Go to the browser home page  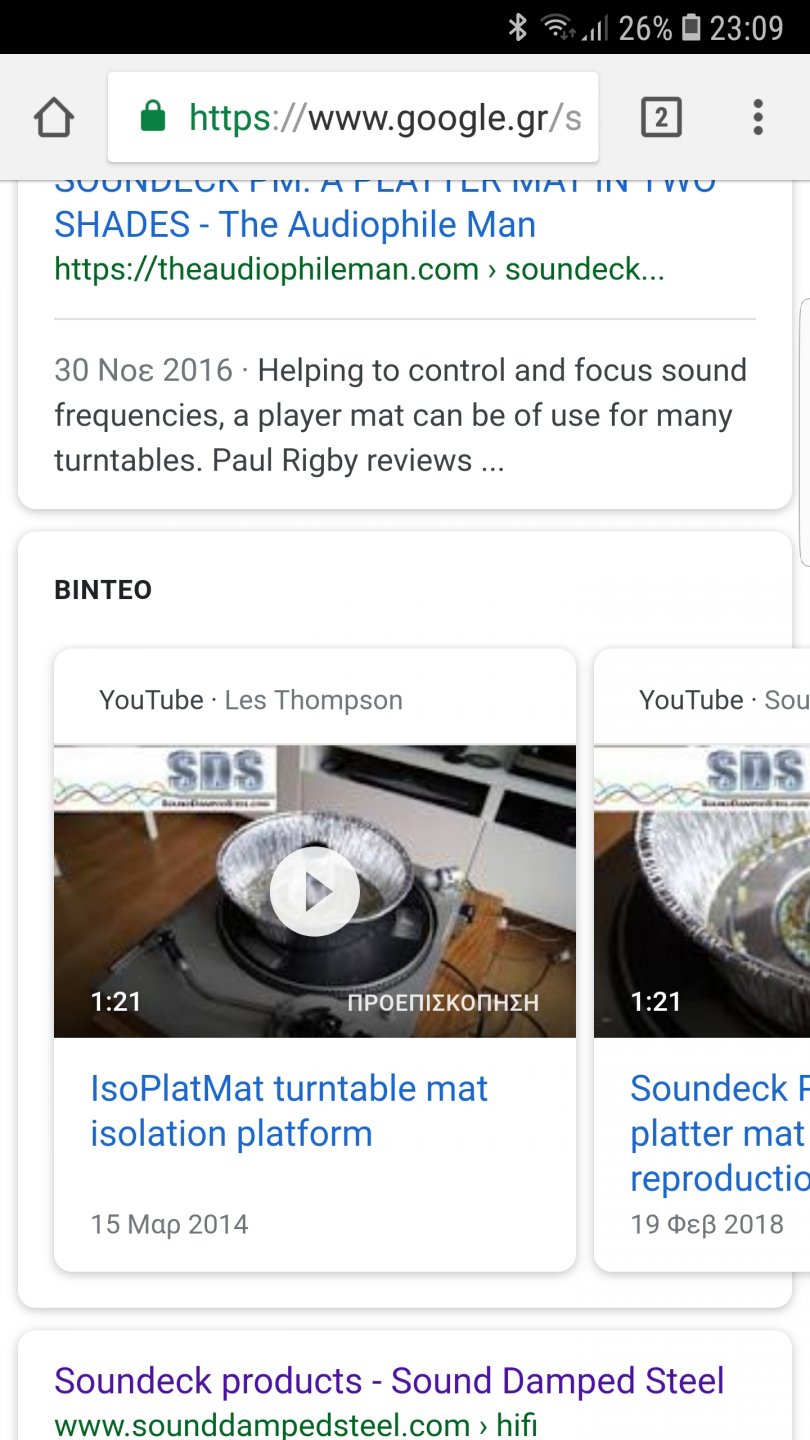click(54, 119)
